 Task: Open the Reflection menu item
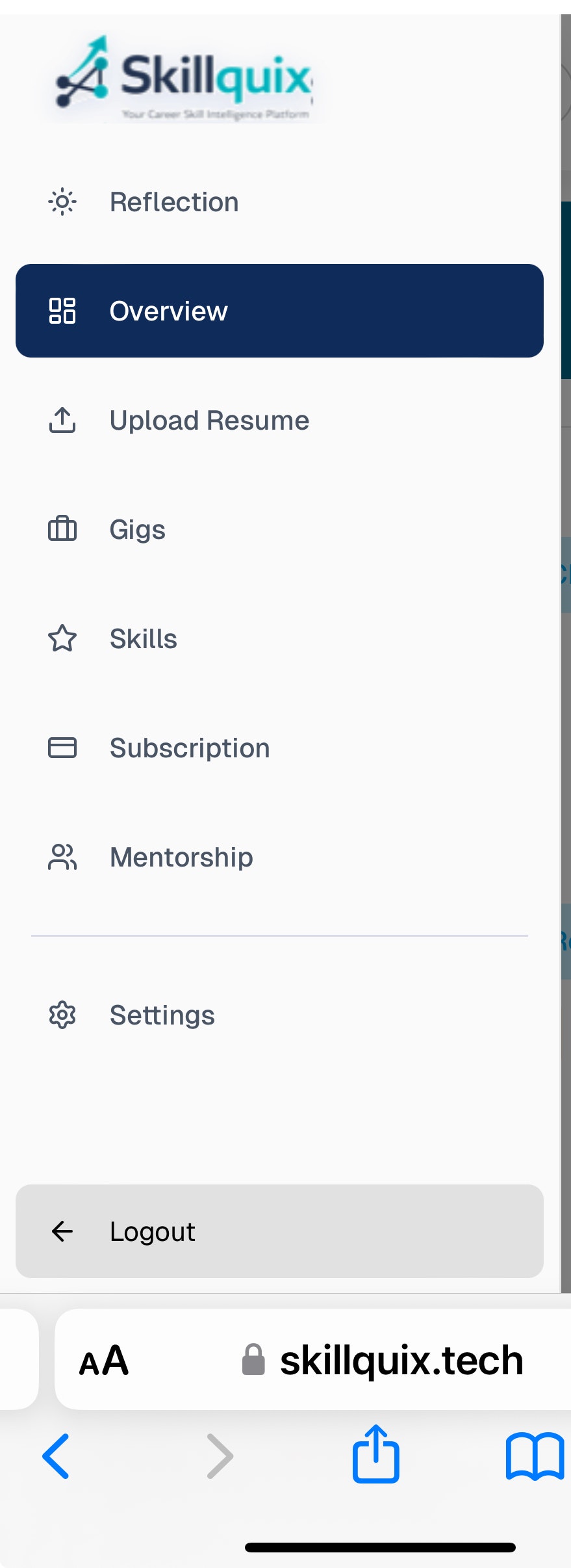pyautogui.click(x=173, y=202)
